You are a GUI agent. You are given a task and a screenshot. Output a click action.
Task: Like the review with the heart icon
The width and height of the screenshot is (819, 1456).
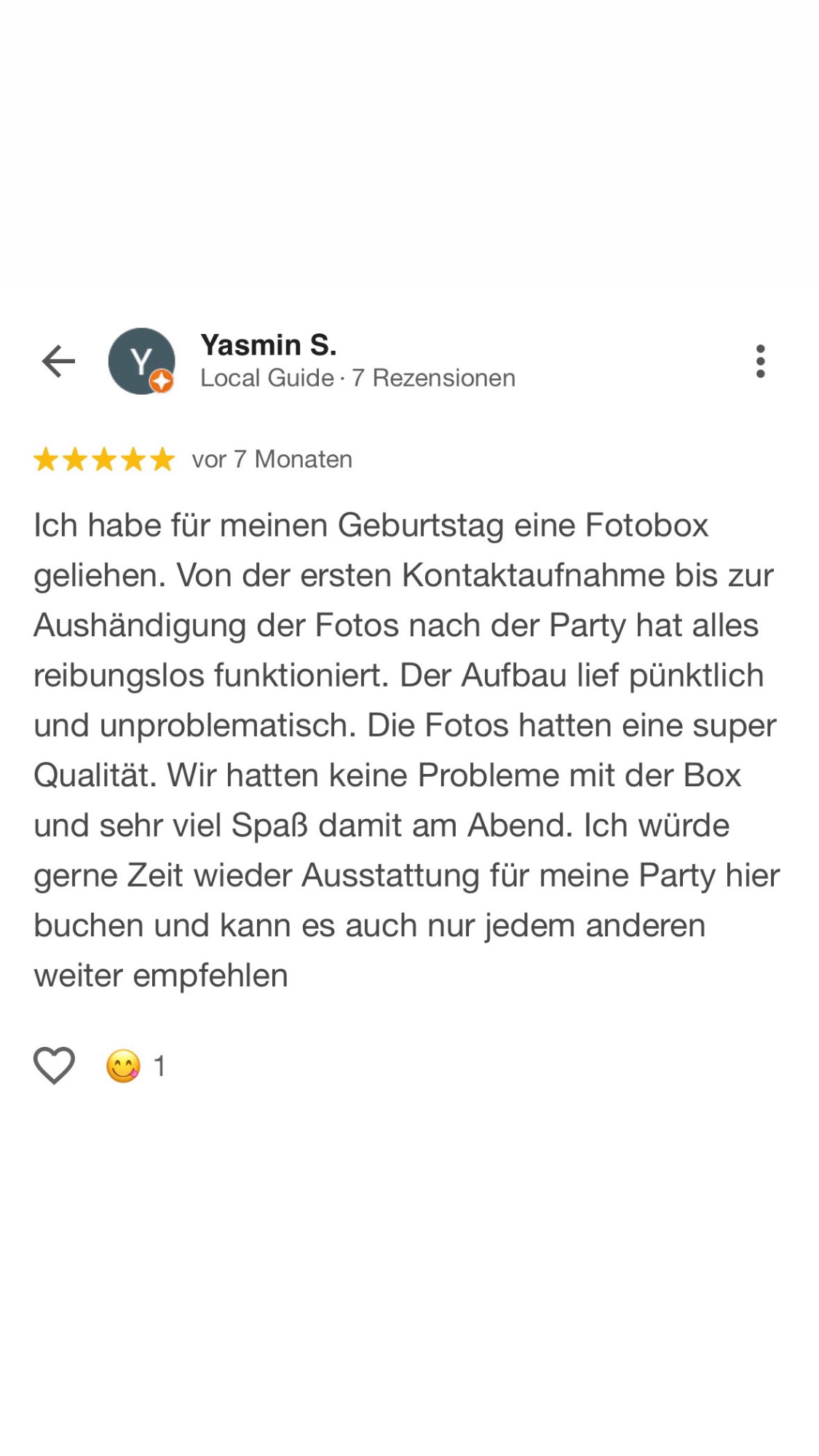tap(55, 1066)
